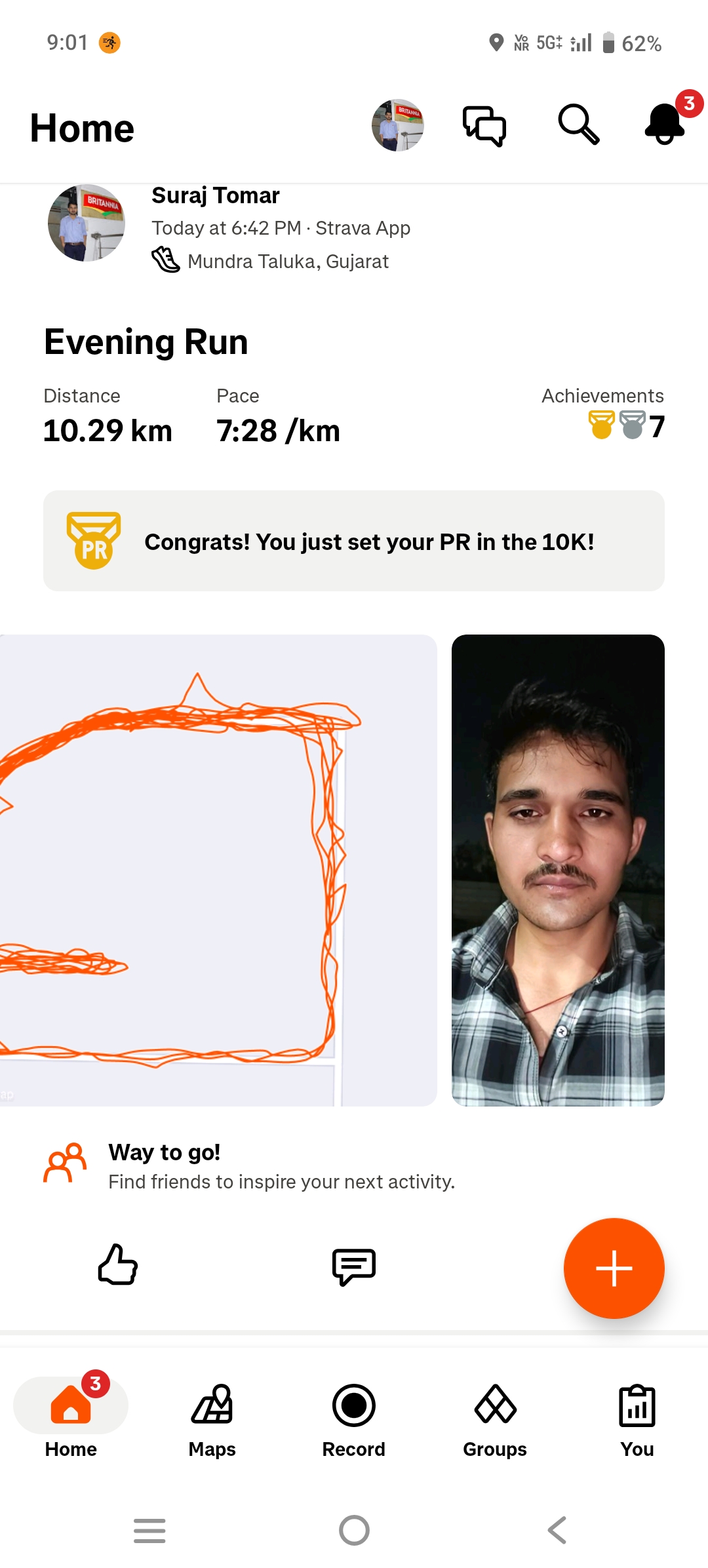Switch to the You tab
This screenshot has height=1568, width=708.
point(637,1419)
